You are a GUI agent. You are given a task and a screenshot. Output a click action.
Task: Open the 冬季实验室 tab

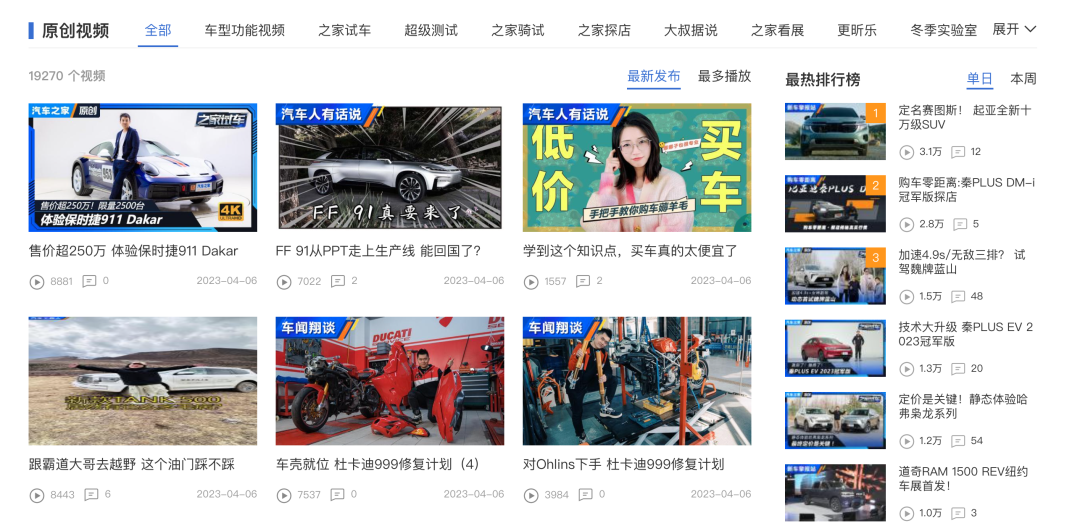point(944,30)
